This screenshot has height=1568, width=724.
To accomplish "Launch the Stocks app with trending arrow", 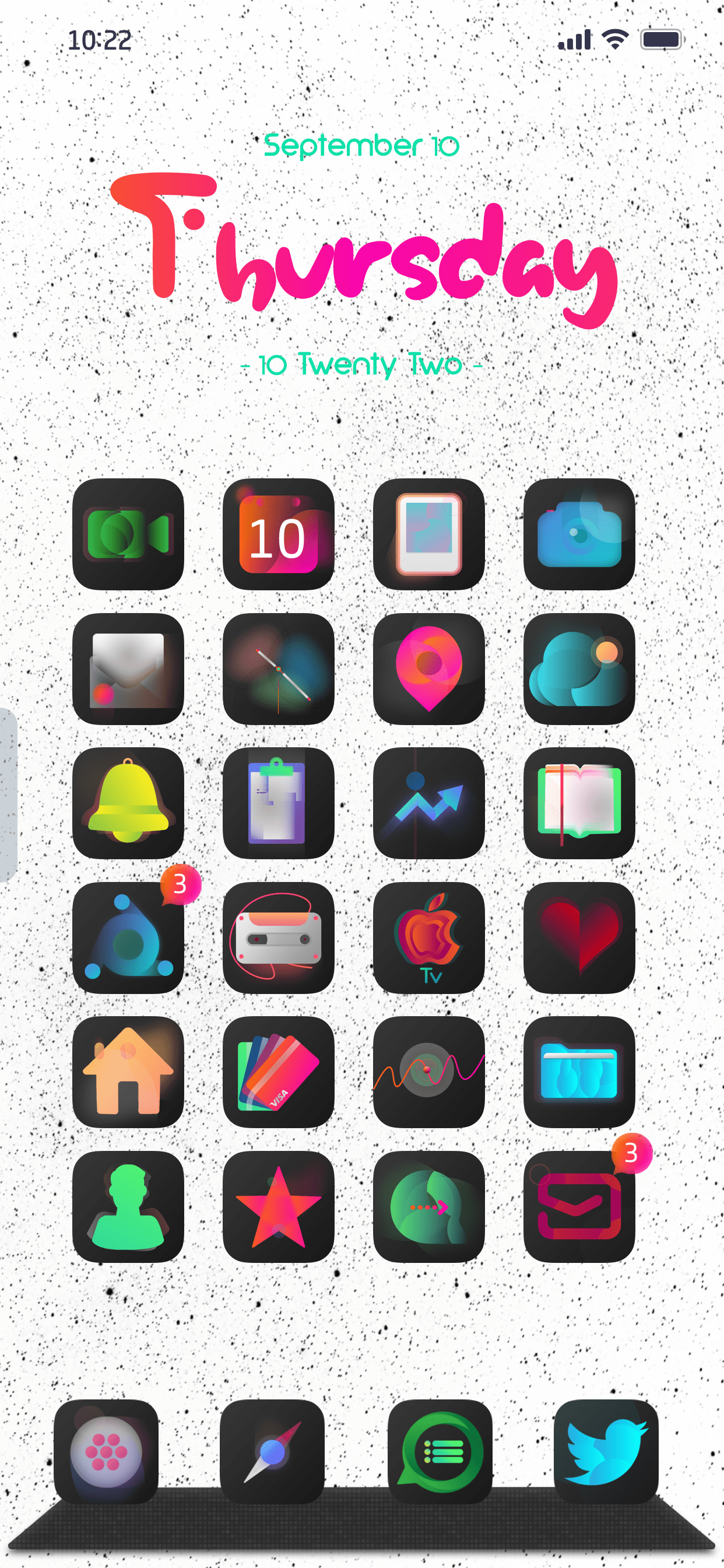I will click(x=429, y=803).
